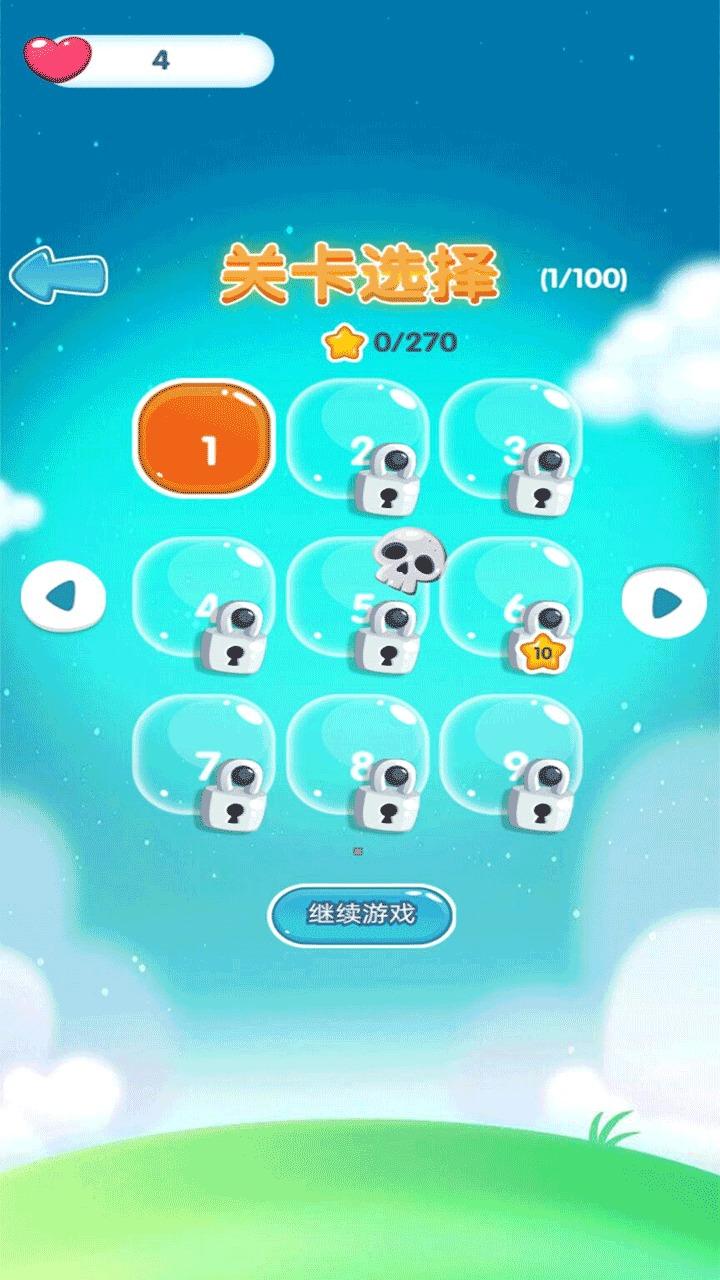The height and width of the screenshot is (1280, 720).
Task: Tap locked level 4
Action: click(x=204, y=597)
